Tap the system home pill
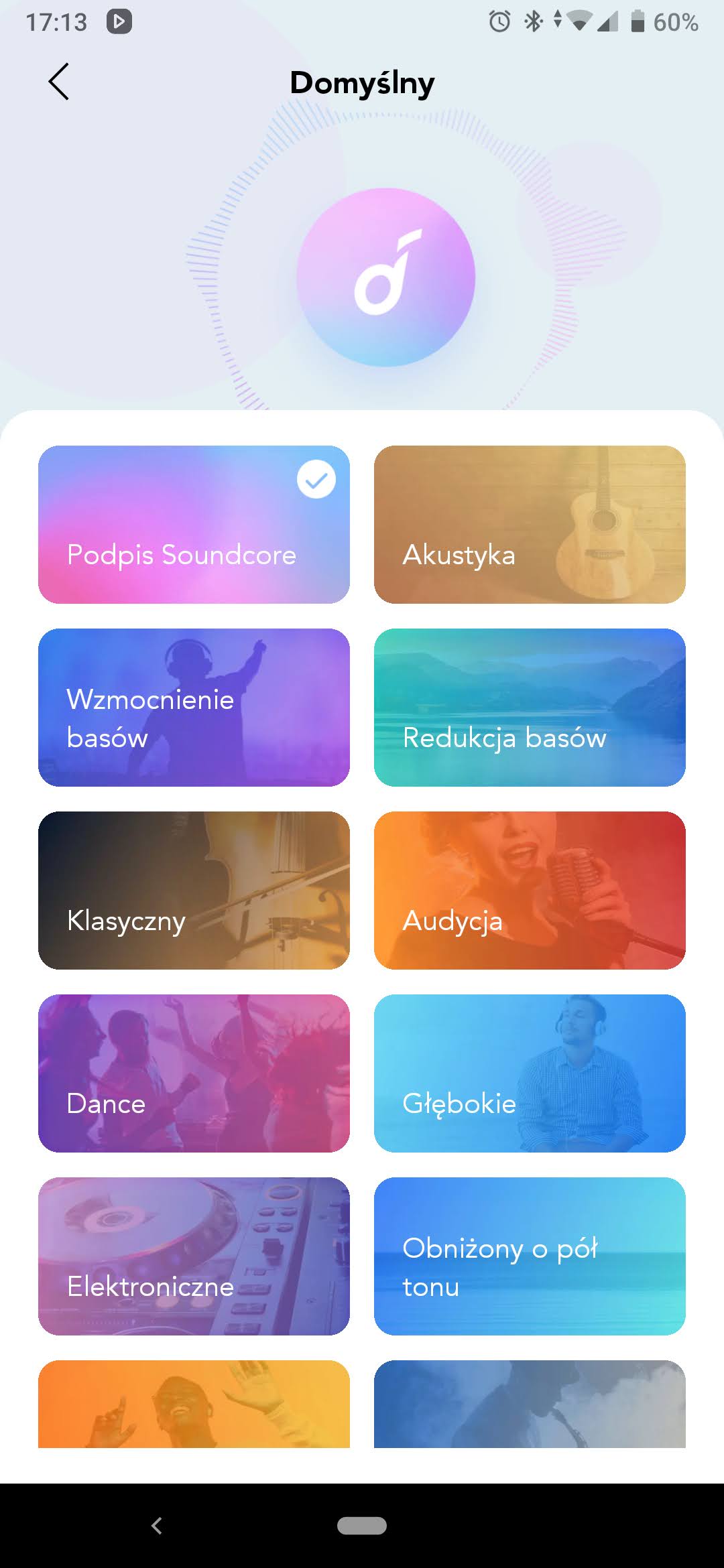 (362, 1526)
